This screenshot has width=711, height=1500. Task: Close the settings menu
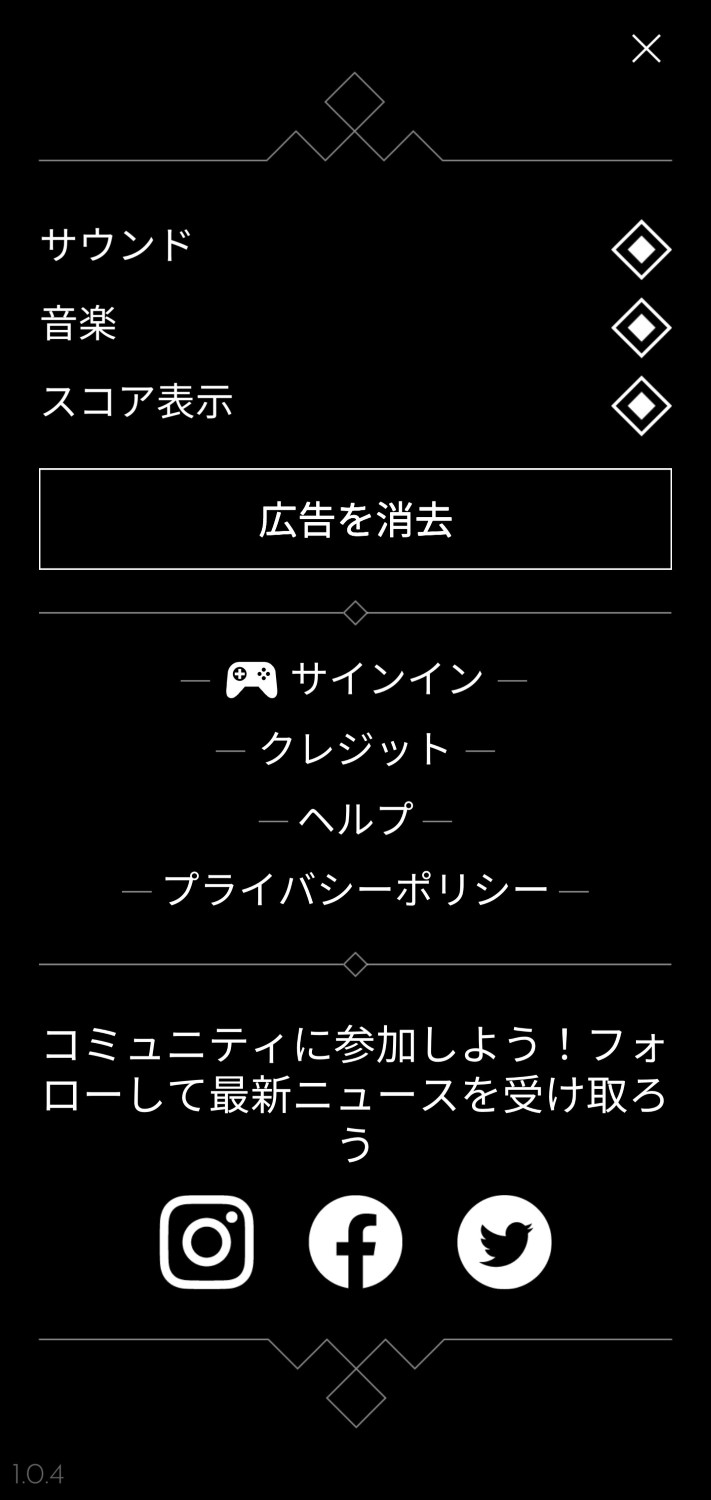click(x=646, y=48)
